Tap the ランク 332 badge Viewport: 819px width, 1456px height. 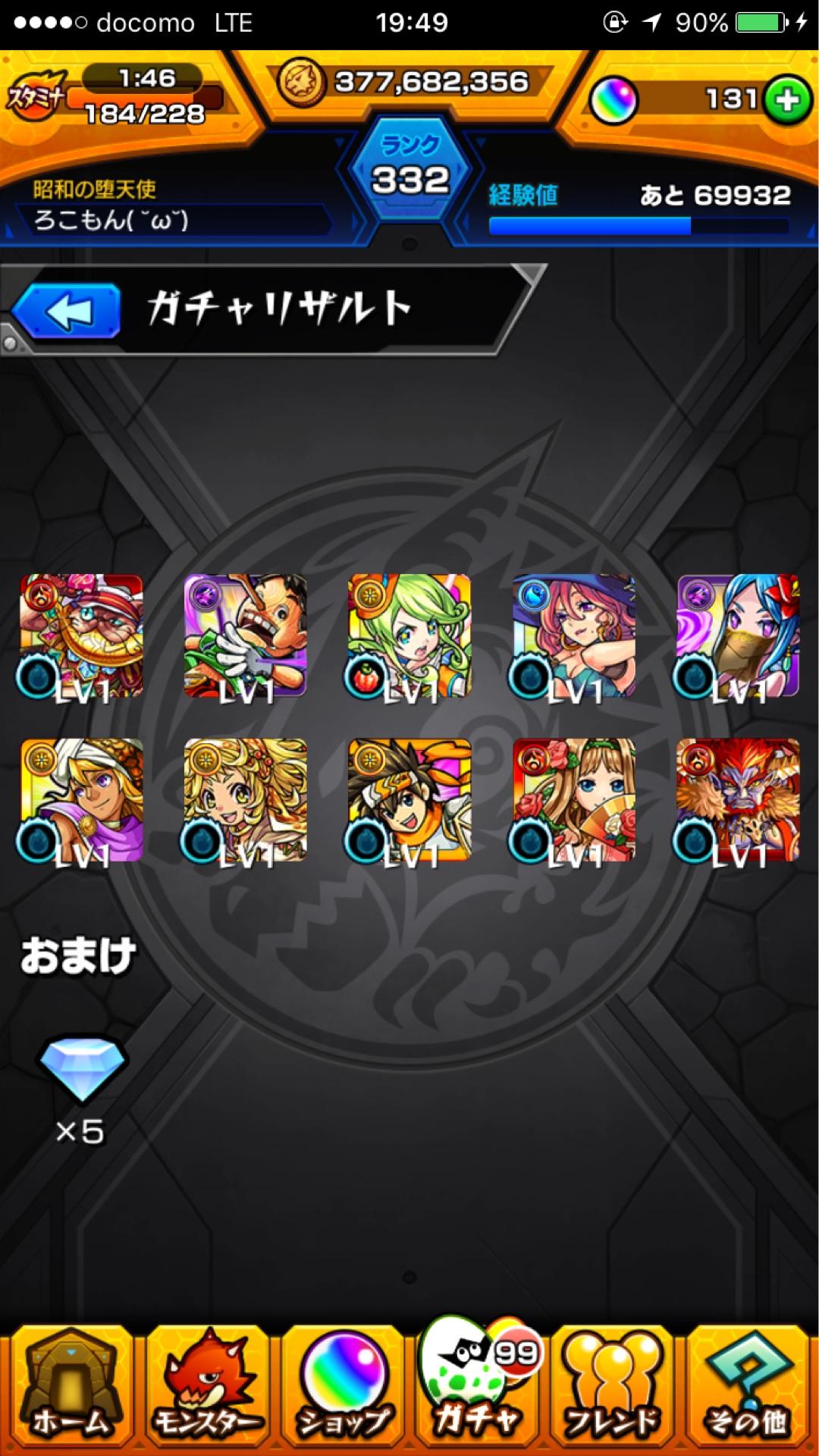pos(408,174)
